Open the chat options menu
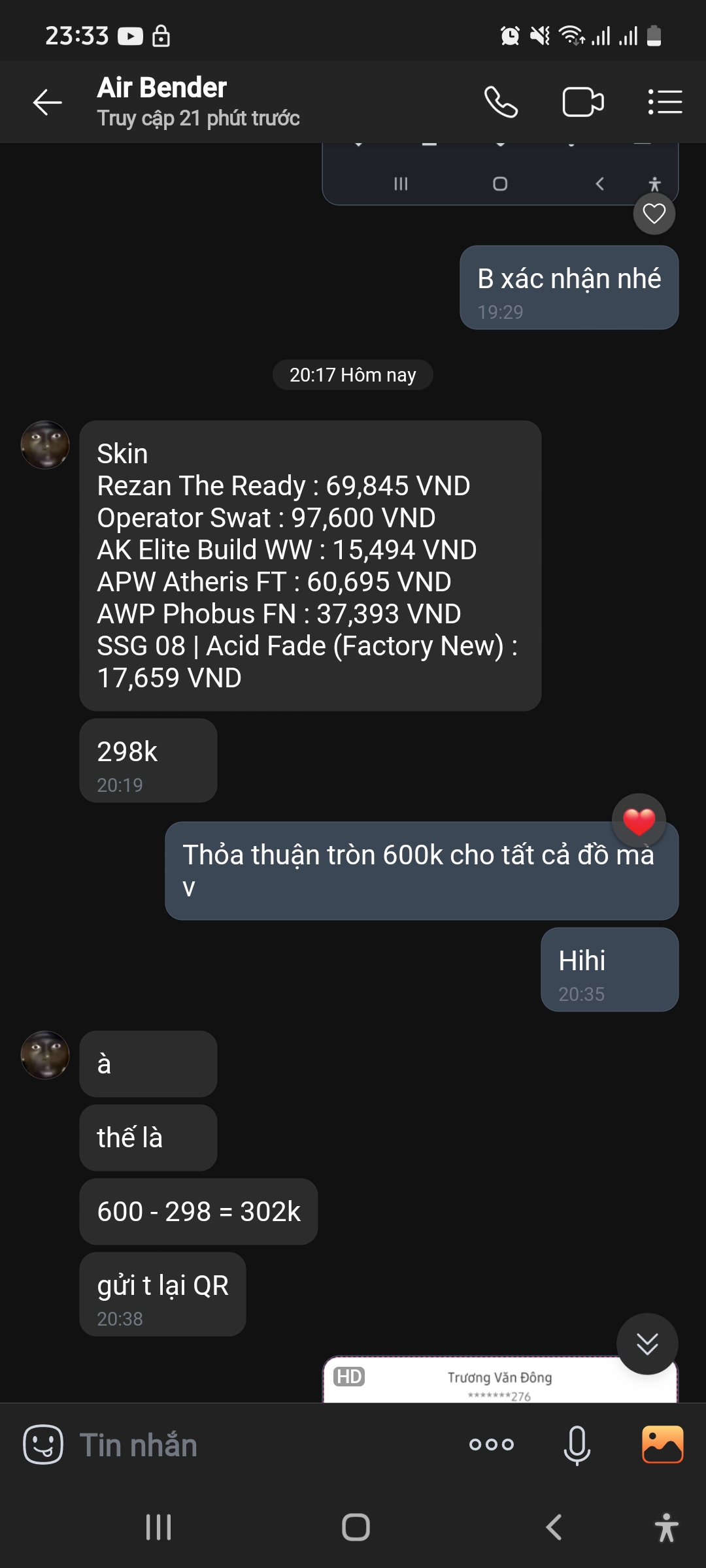Screen dimensions: 706x1568 [x=665, y=103]
